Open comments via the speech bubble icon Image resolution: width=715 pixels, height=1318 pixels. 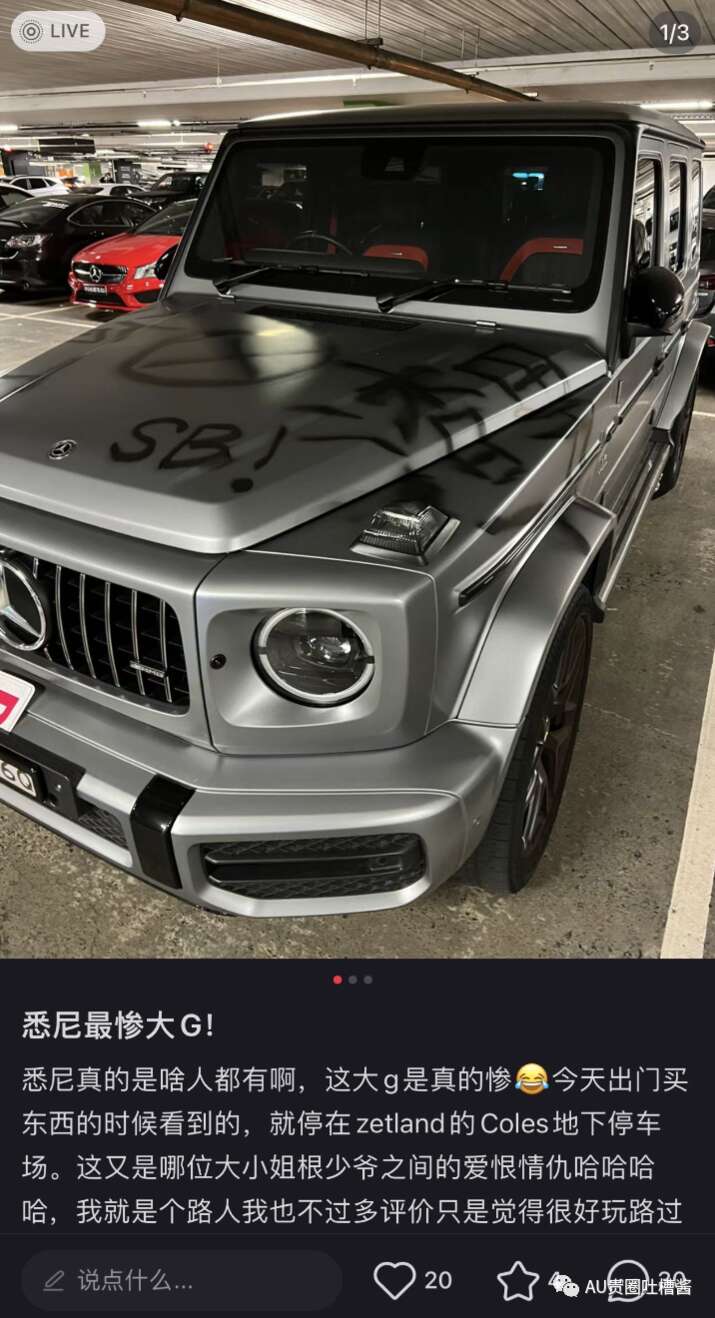[x=628, y=1280]
